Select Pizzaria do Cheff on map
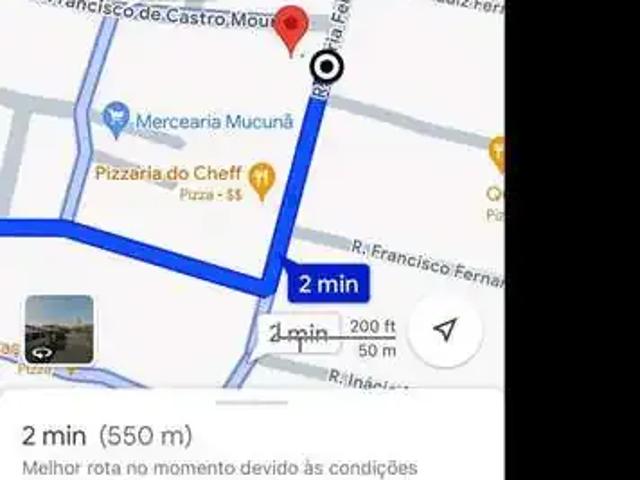 pyautogui.click(x=262, y=179)
